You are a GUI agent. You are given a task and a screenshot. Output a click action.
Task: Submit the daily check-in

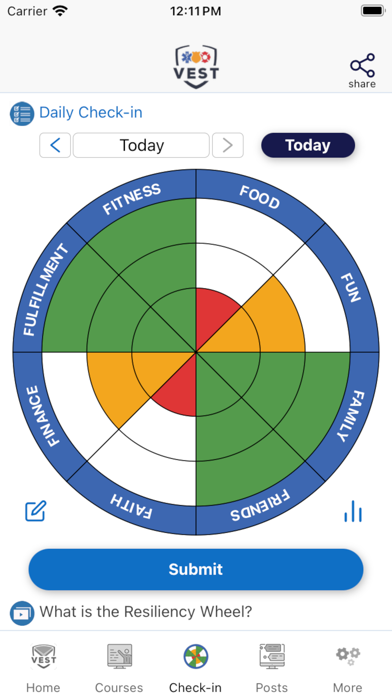click(196, 569)
